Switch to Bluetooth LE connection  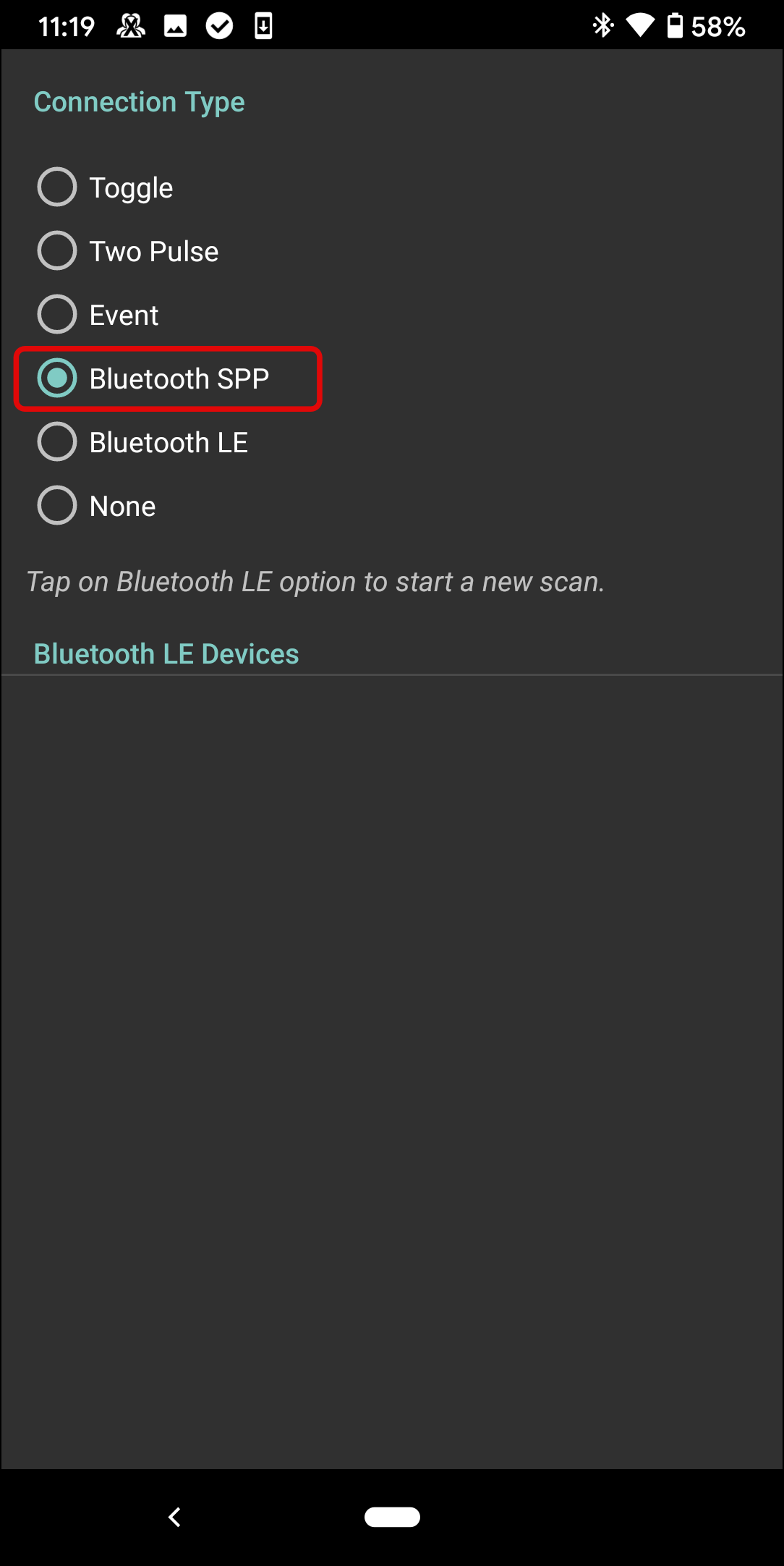tap(57, 442)
